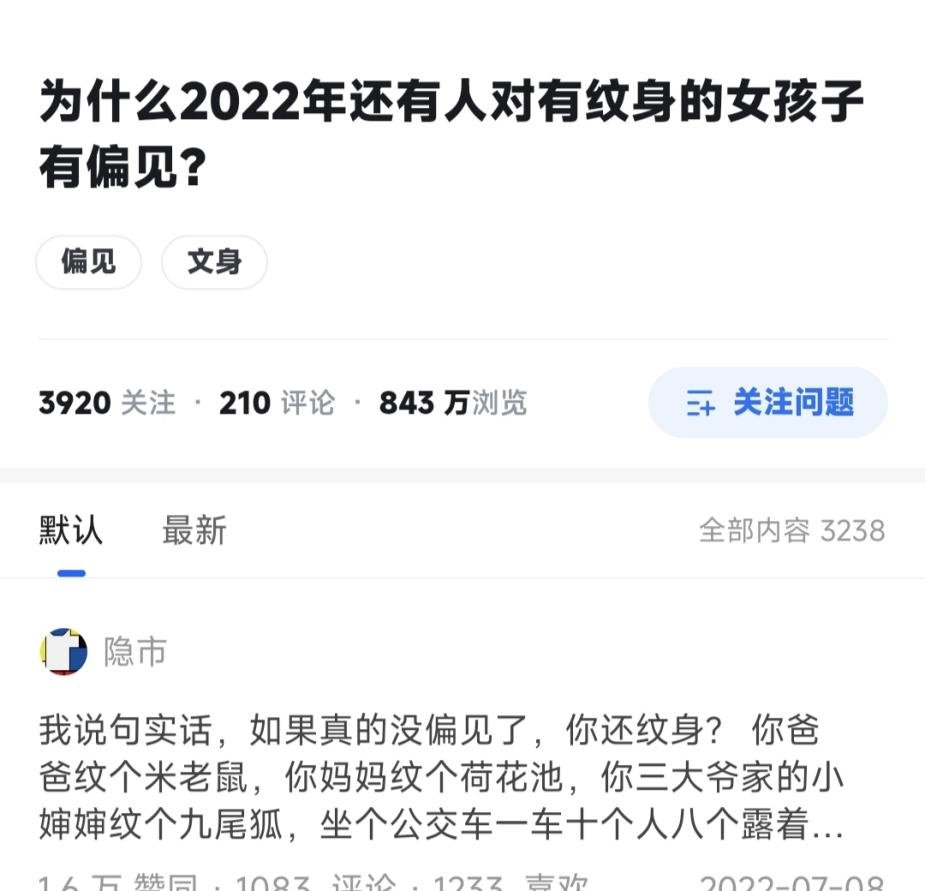The image size is (925, 891).
Task: Follow this question via 关注问题
Action: 768,402
